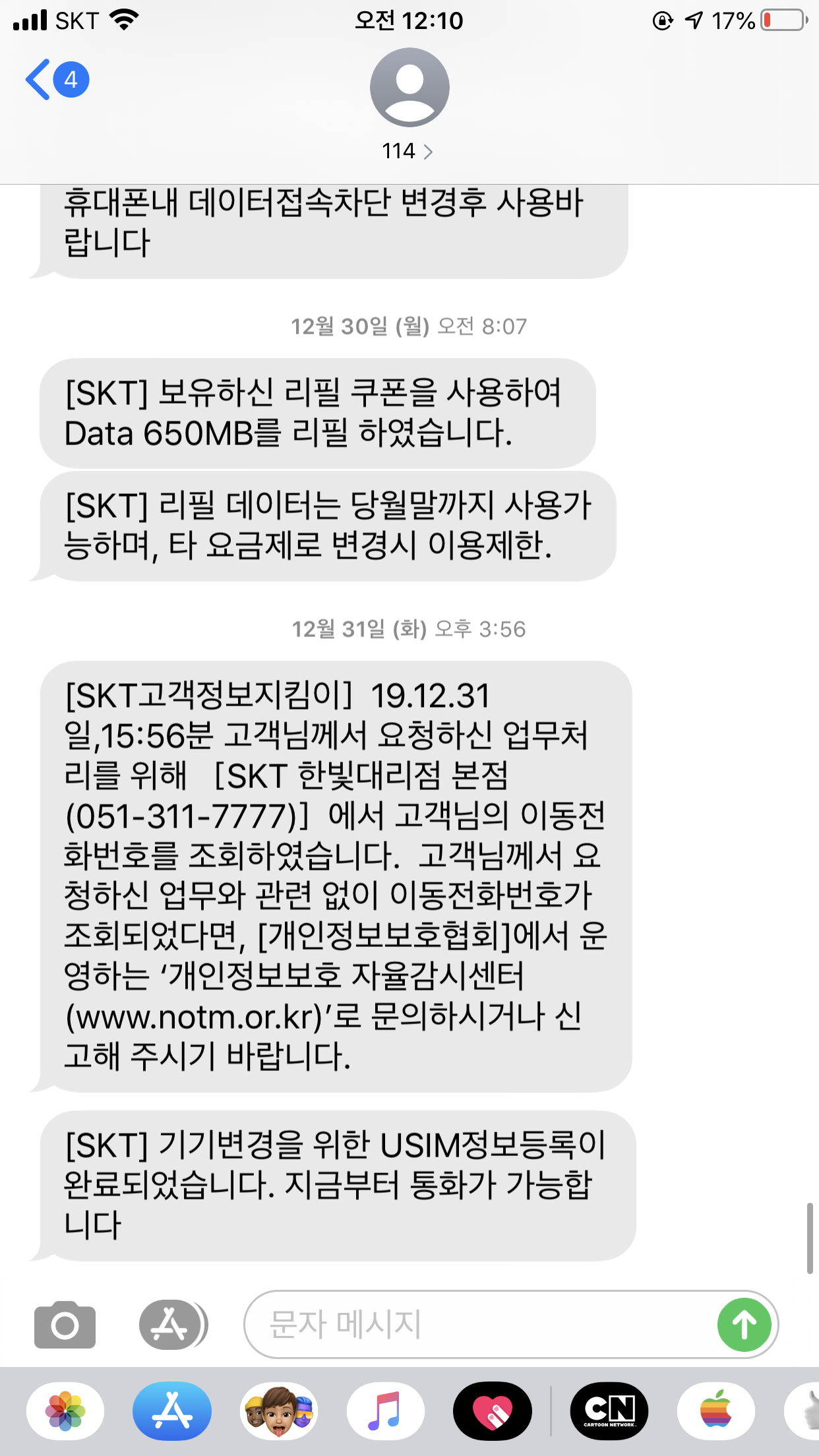This screenshot has width=819, height=1456.
Task: Open the Music iMessage app
Action: point(386,1411)
